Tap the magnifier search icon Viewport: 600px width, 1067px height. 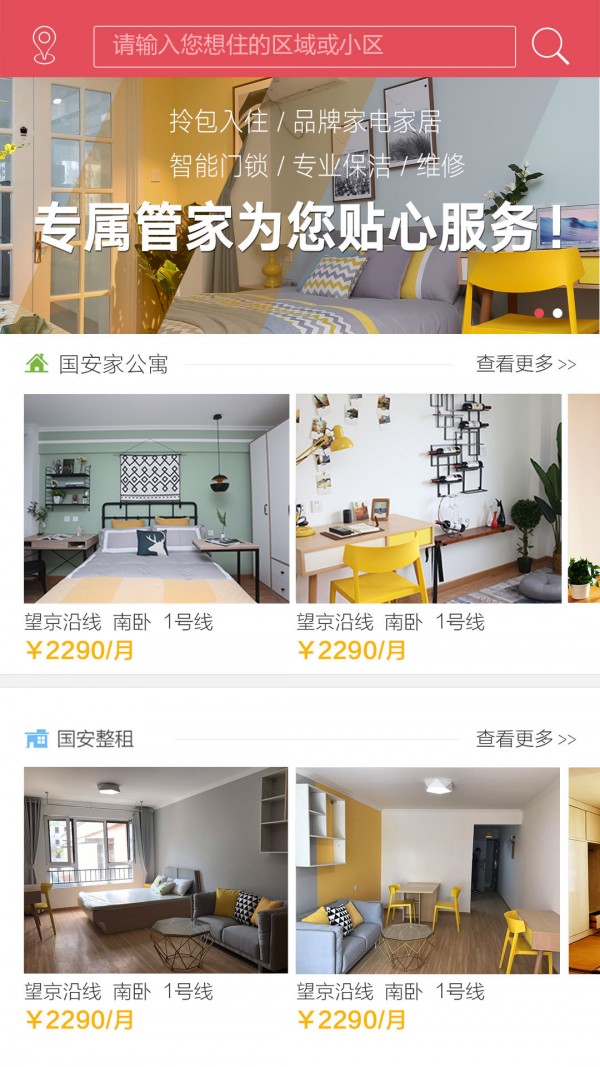coord(549,46)
